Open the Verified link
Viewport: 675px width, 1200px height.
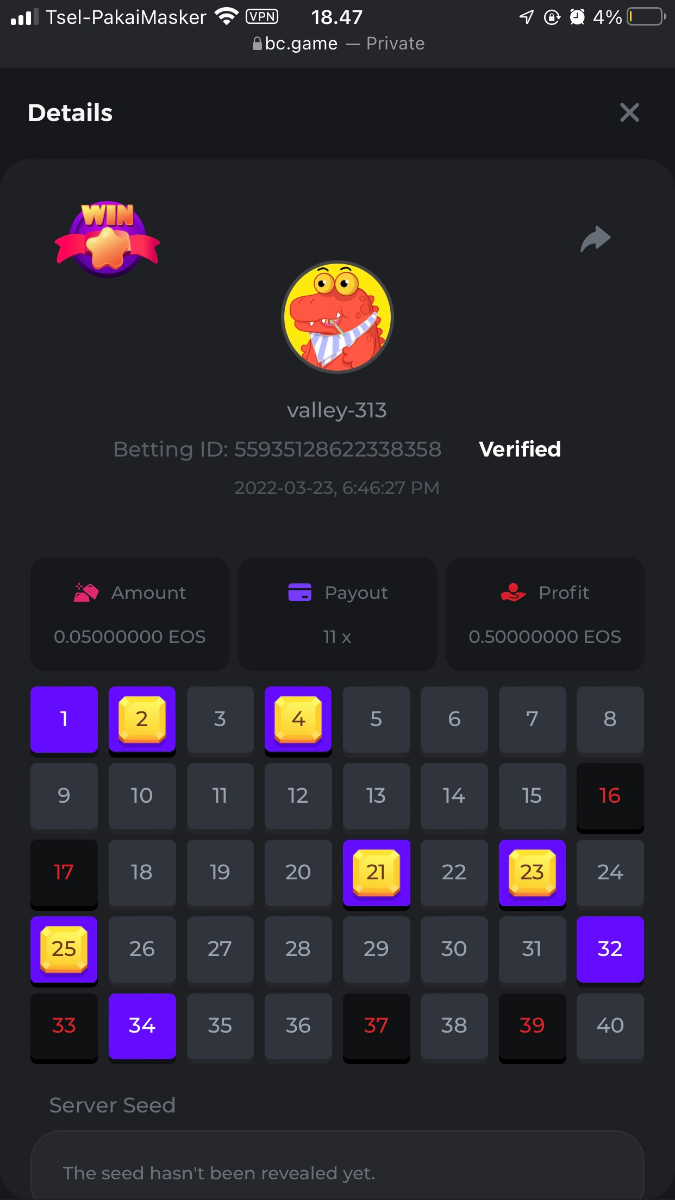[520, 449]
